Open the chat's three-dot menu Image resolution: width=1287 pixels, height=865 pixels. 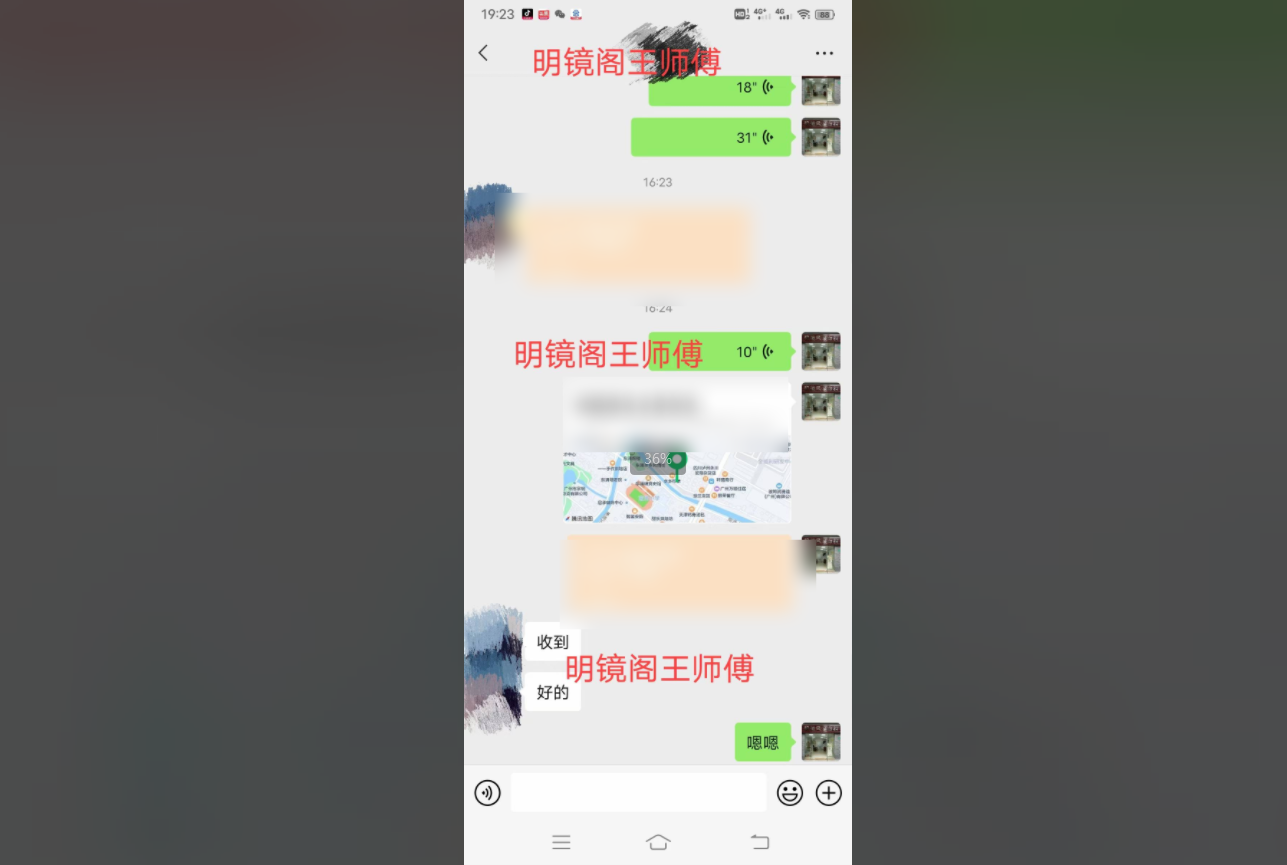pos(824,54)
